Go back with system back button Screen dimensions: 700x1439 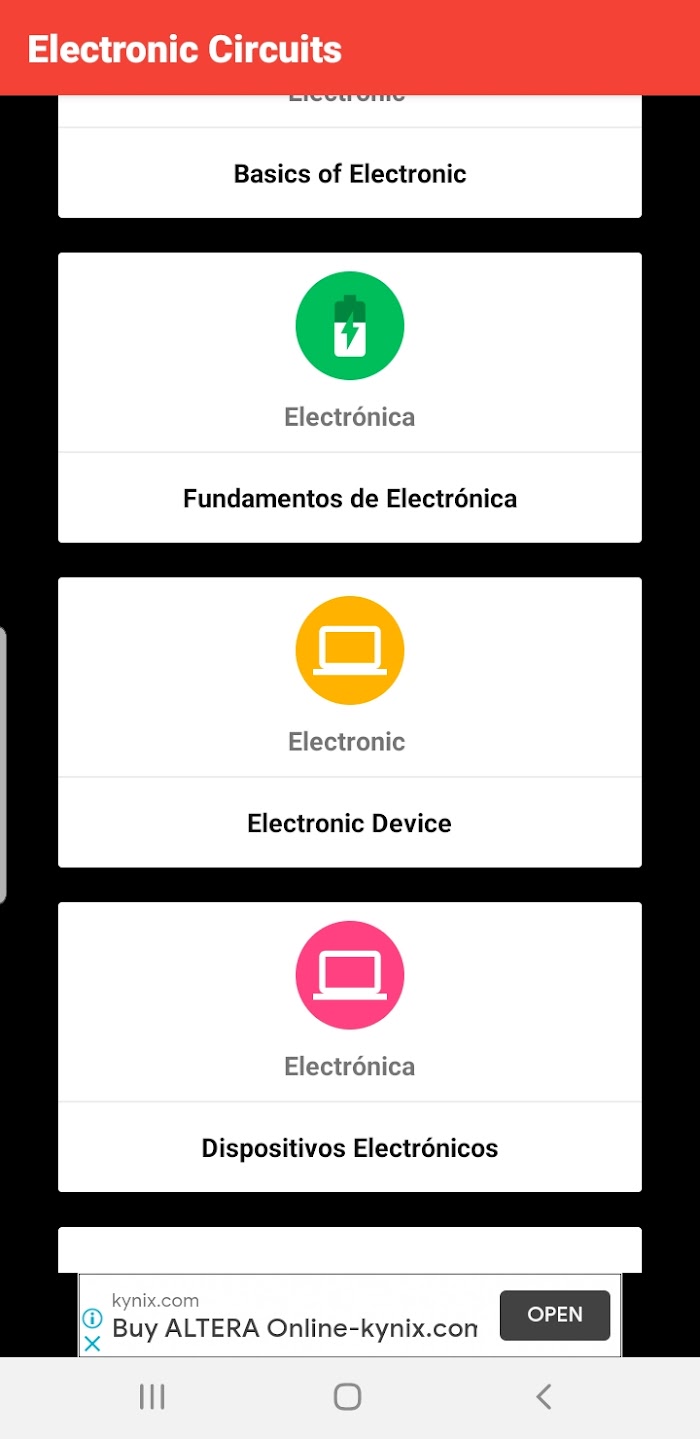(x=544, y=1397)
